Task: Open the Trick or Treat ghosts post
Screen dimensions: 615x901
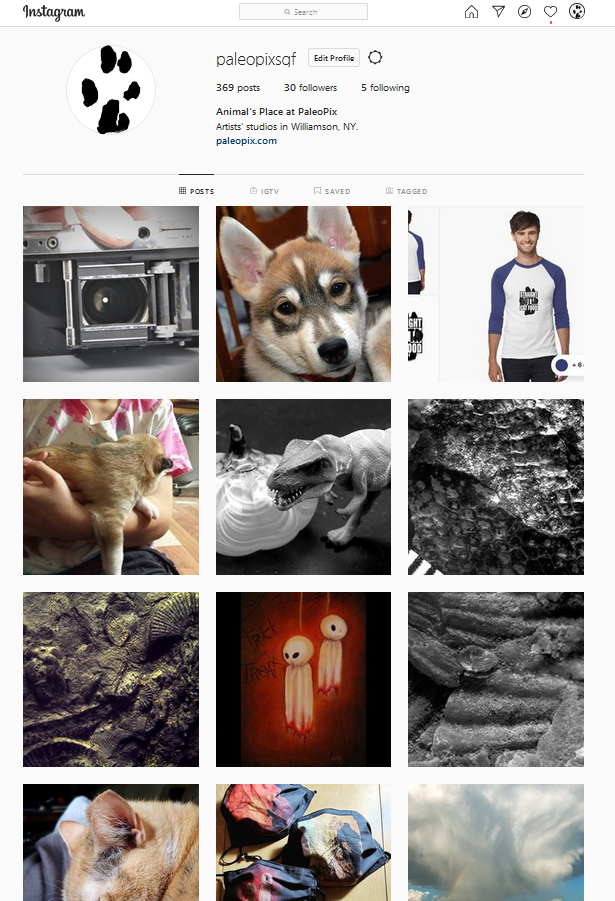Action: (303, 679)
